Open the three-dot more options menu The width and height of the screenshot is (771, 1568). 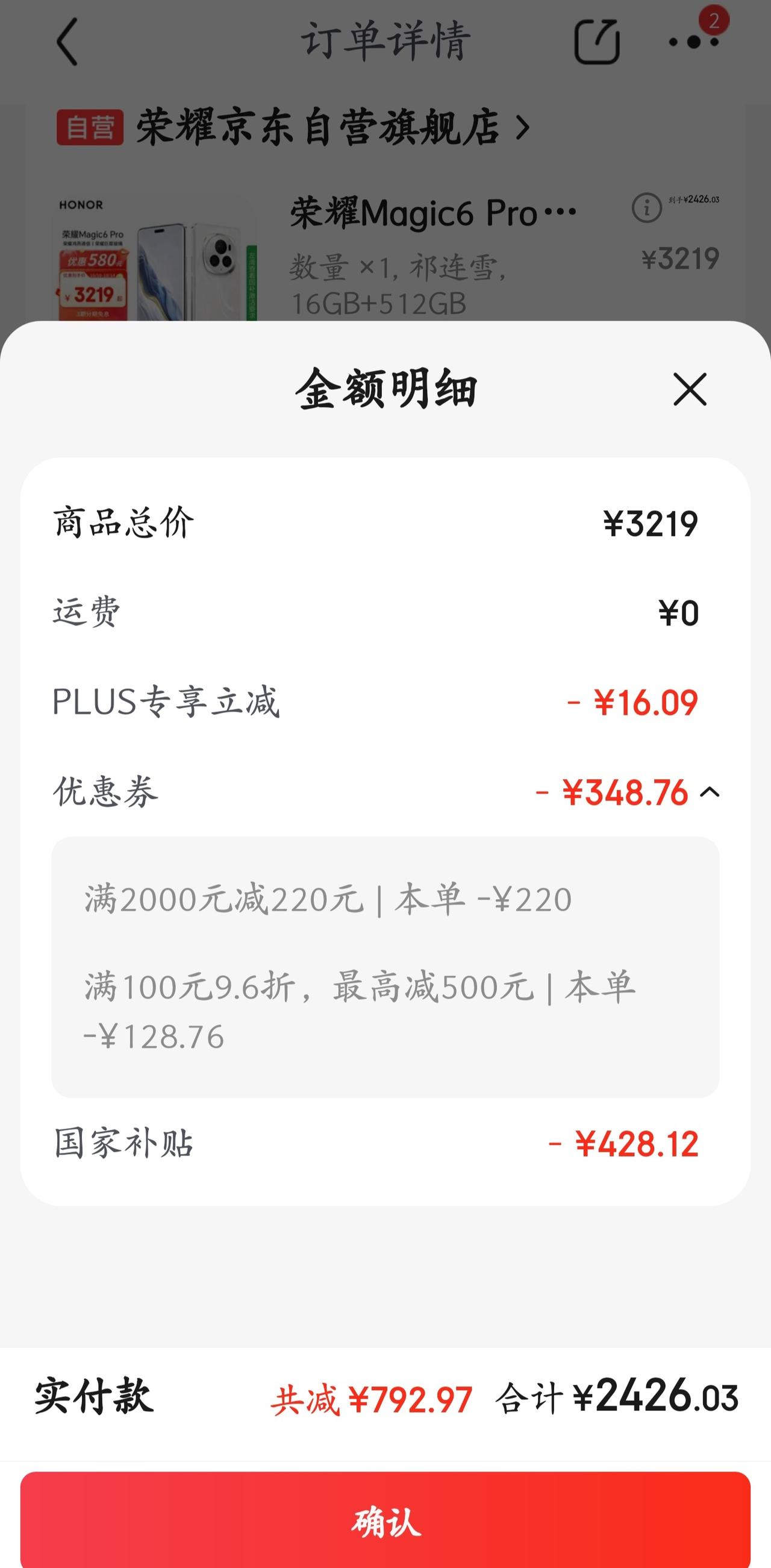pos(694,42)
